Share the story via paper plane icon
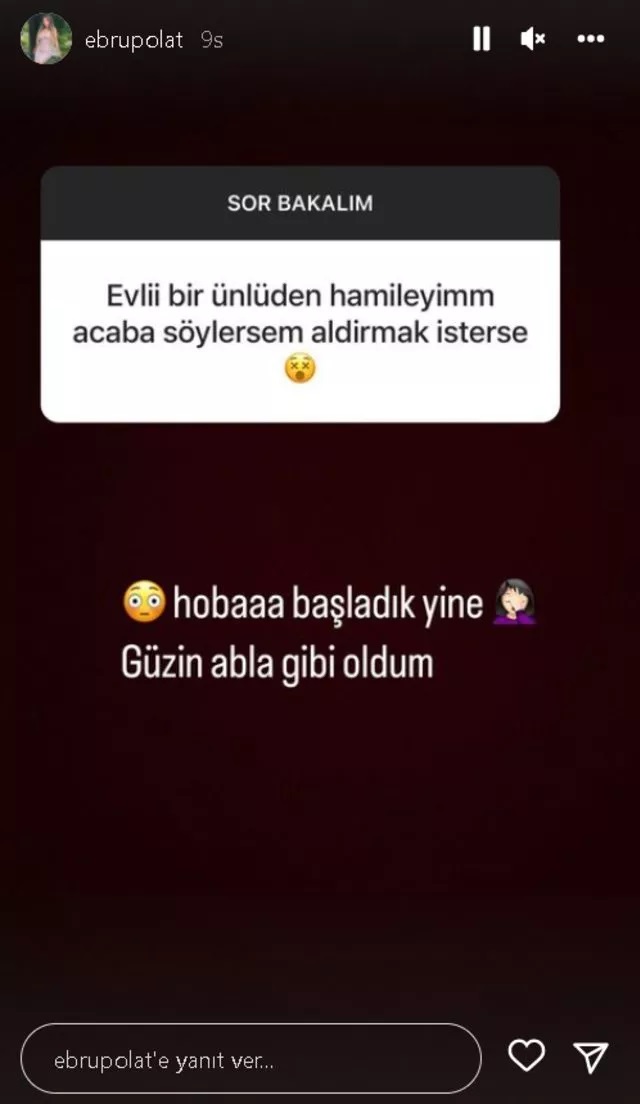 [590, 1056]
